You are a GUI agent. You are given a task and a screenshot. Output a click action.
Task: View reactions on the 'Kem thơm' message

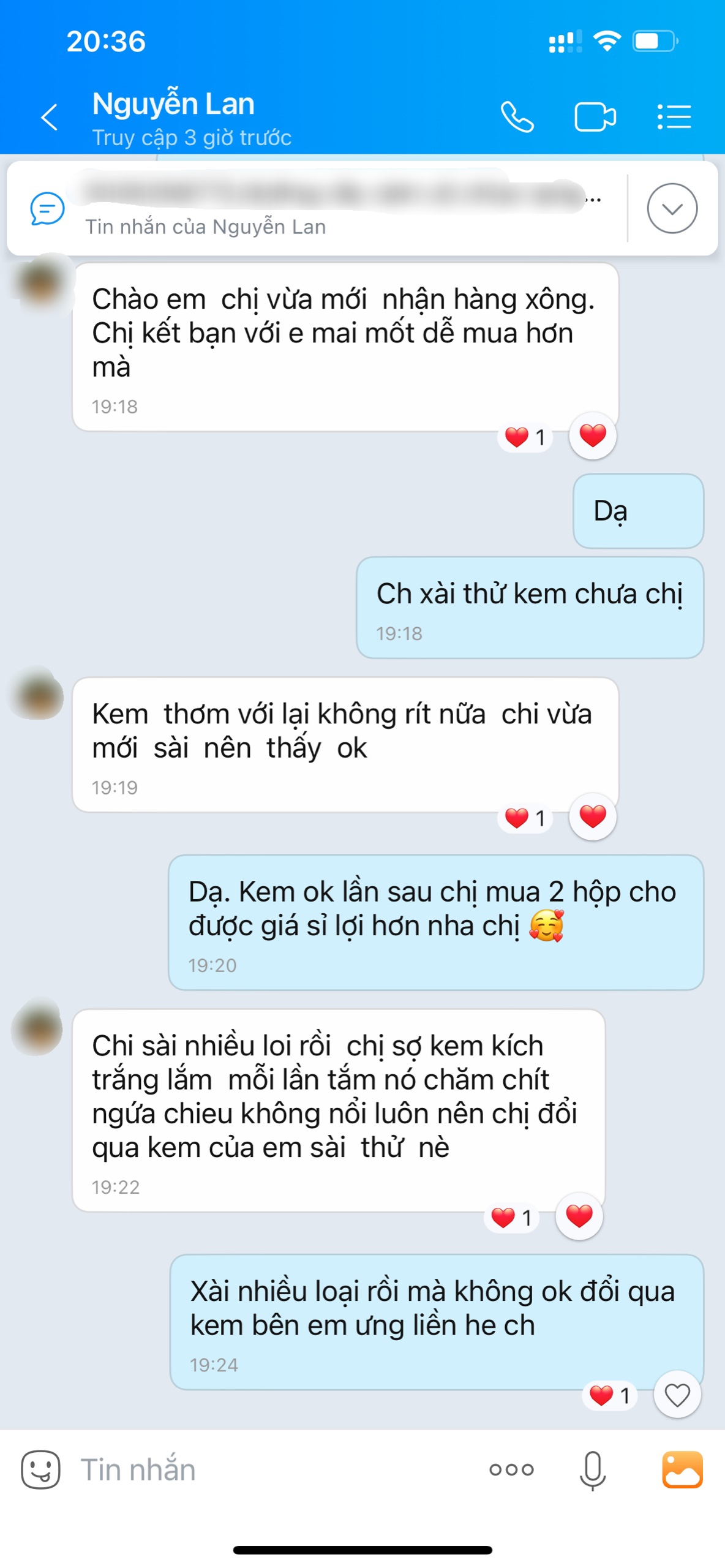[x=525, y=818]
